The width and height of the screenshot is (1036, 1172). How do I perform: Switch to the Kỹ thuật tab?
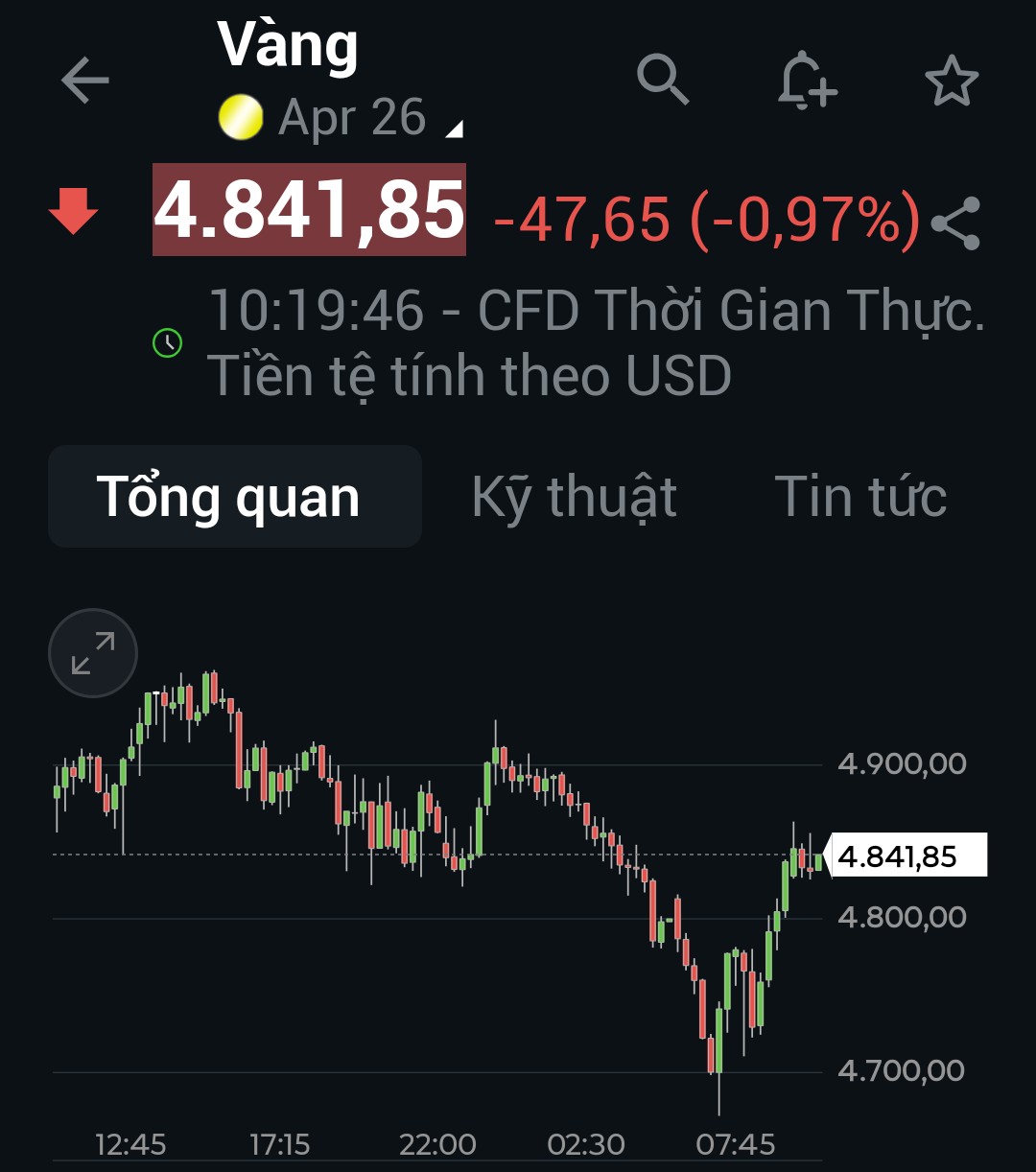coord(575,497)
